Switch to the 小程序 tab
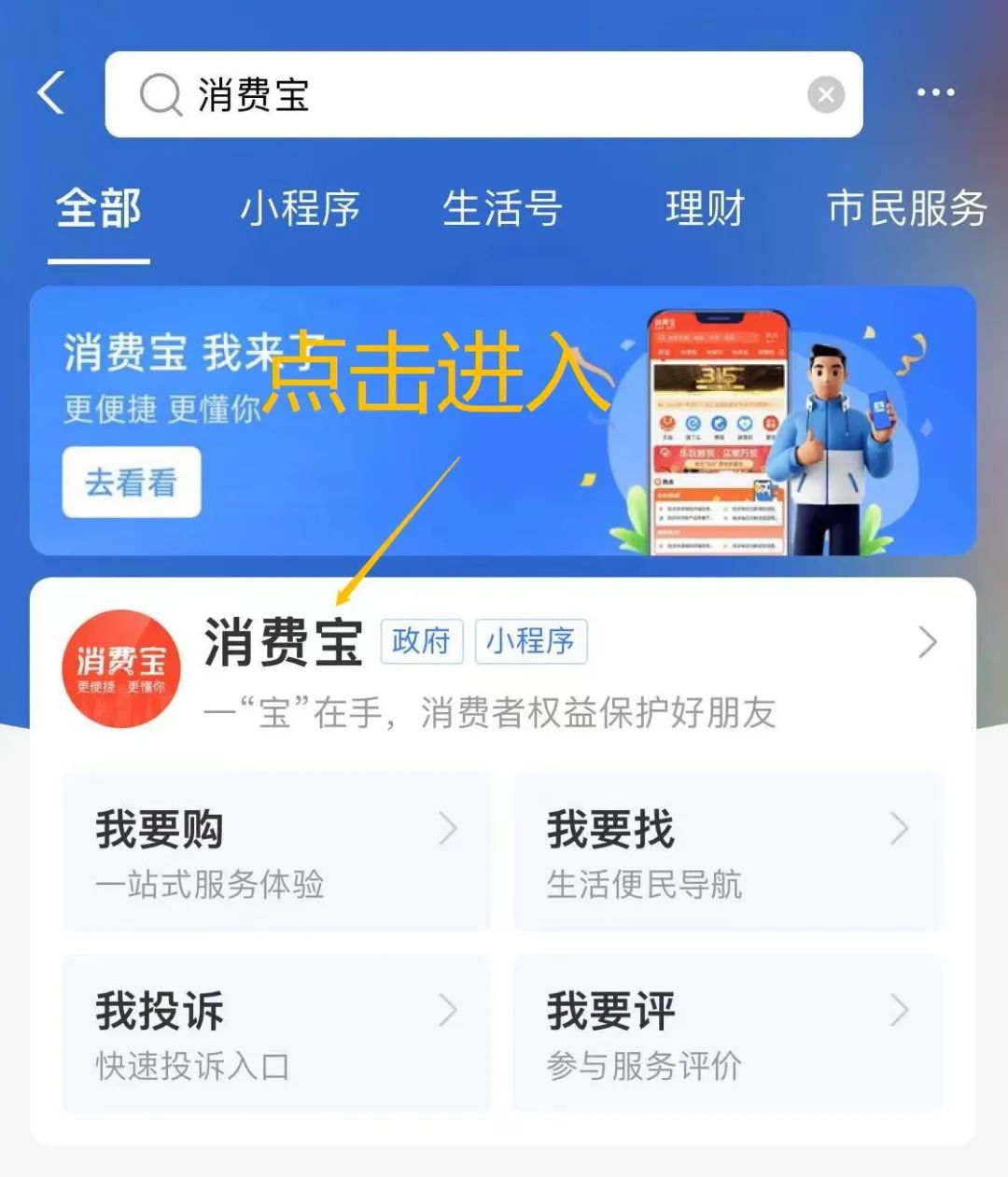 click(x=300, y=208)
